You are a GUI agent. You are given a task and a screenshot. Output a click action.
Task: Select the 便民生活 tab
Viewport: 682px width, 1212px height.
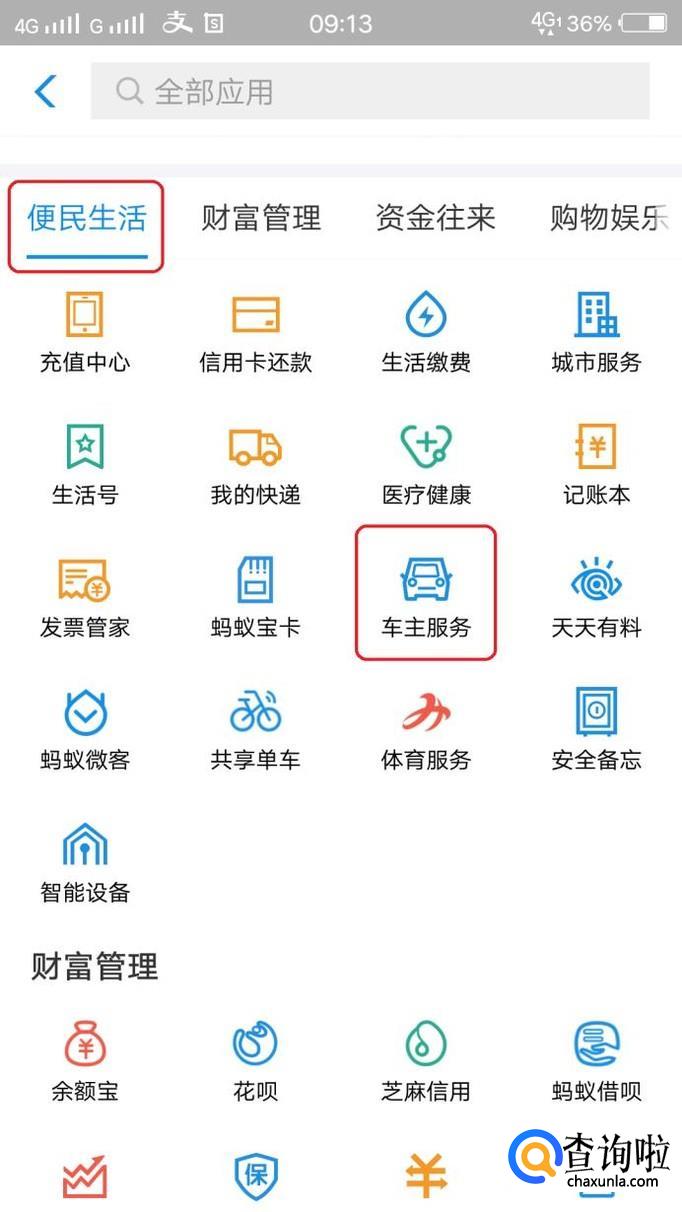(x=86, y=218)
